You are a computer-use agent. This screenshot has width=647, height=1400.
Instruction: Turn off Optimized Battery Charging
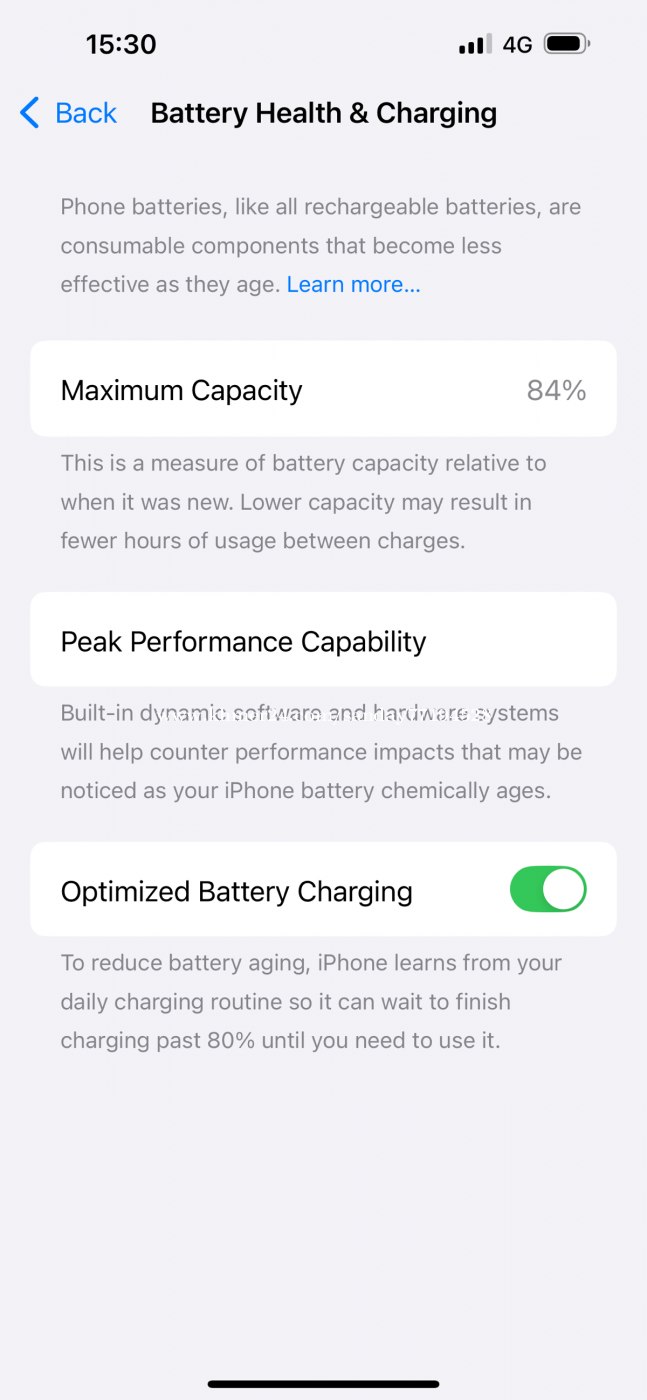(x=548, y=889)
